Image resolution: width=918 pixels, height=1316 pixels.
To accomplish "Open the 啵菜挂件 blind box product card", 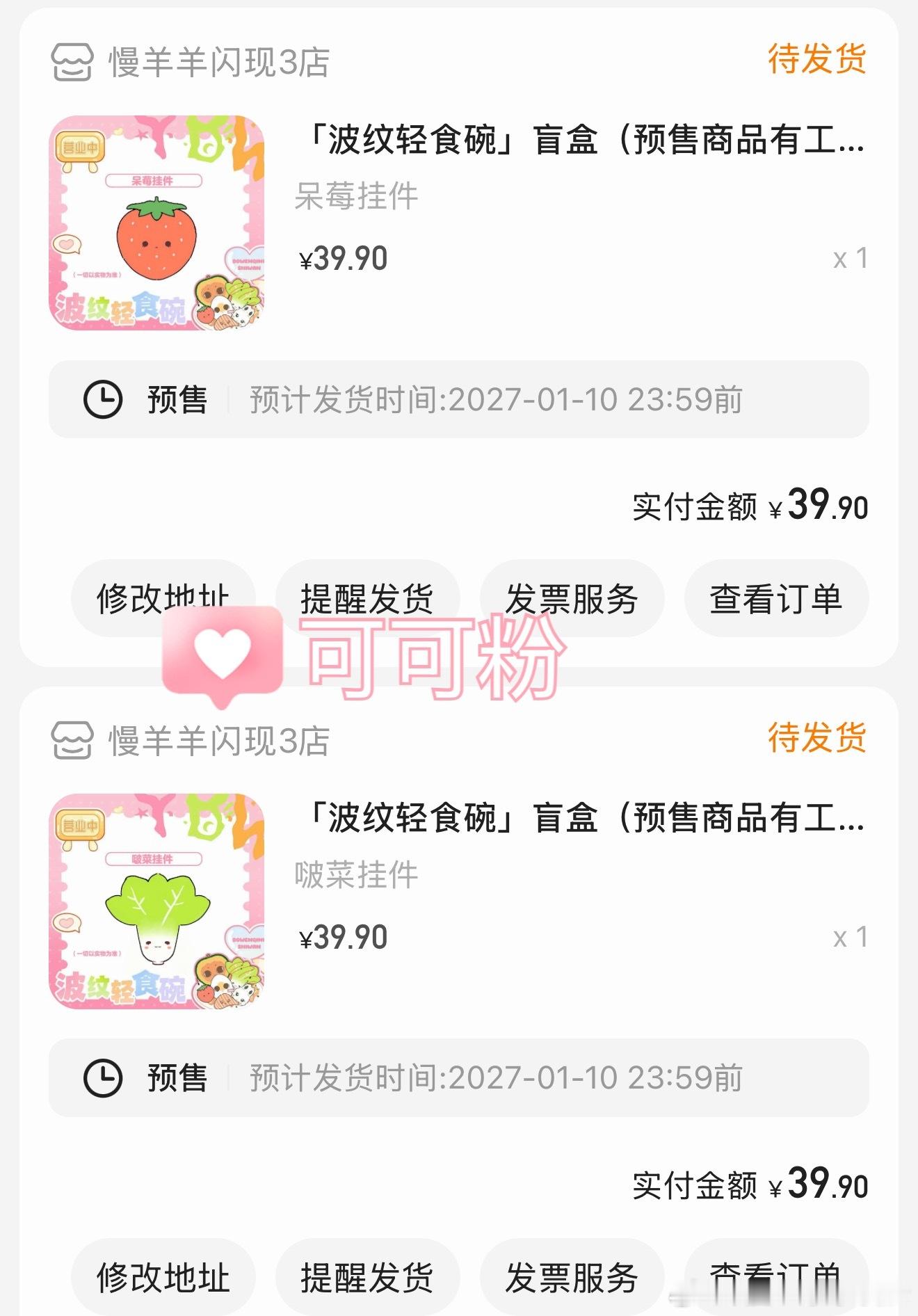I will click(x=459, y=901).
